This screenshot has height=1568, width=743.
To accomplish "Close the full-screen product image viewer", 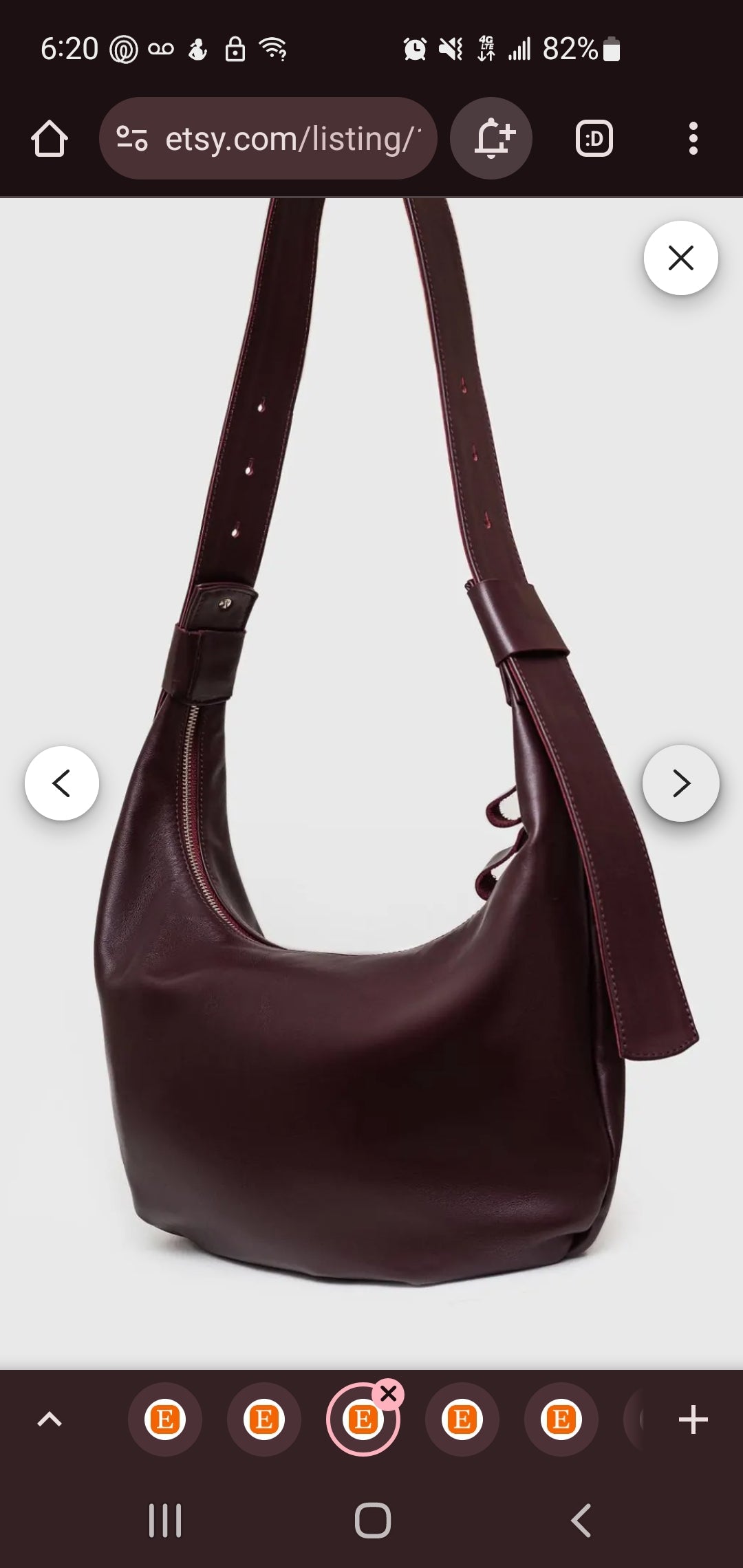I will click(680, 258).
